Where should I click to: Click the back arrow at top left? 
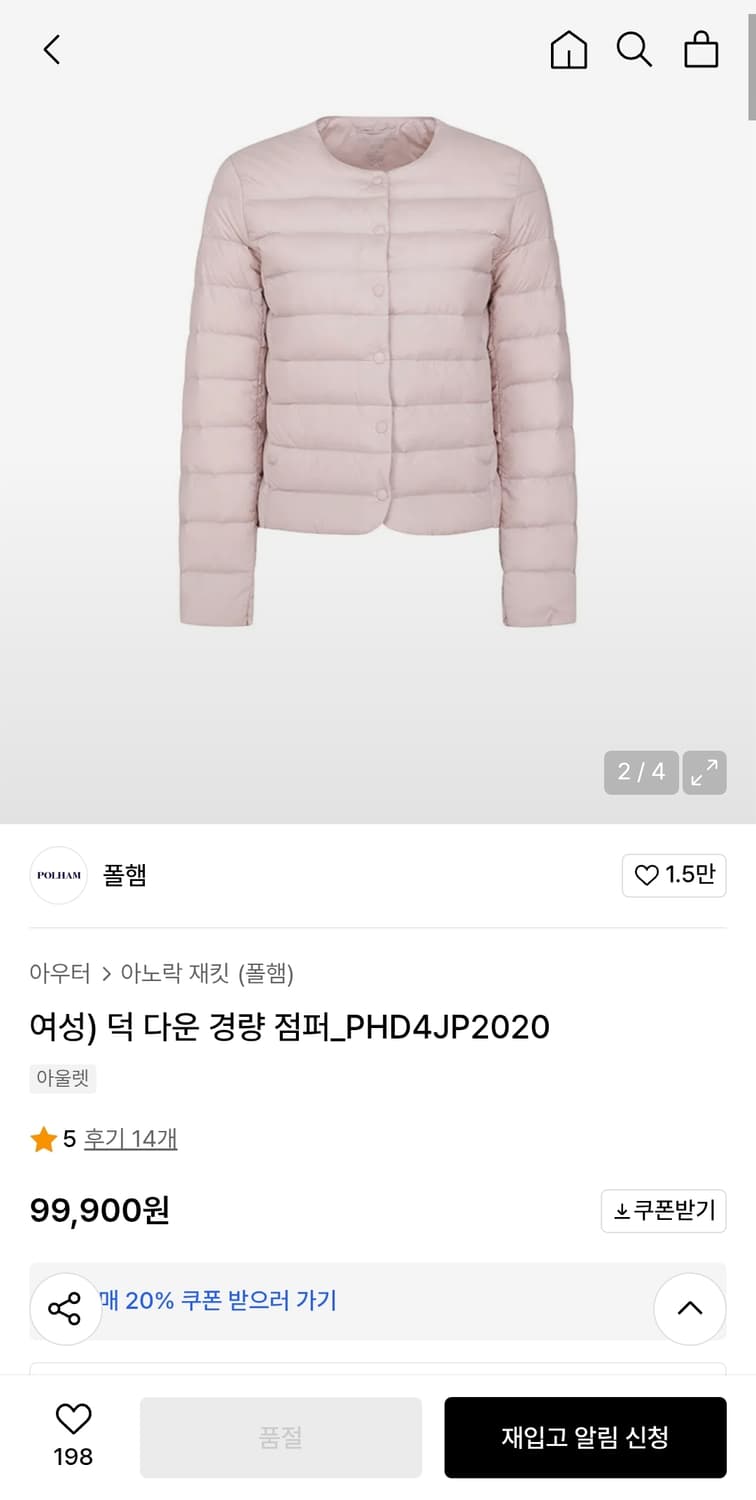[x=51, y=49]
